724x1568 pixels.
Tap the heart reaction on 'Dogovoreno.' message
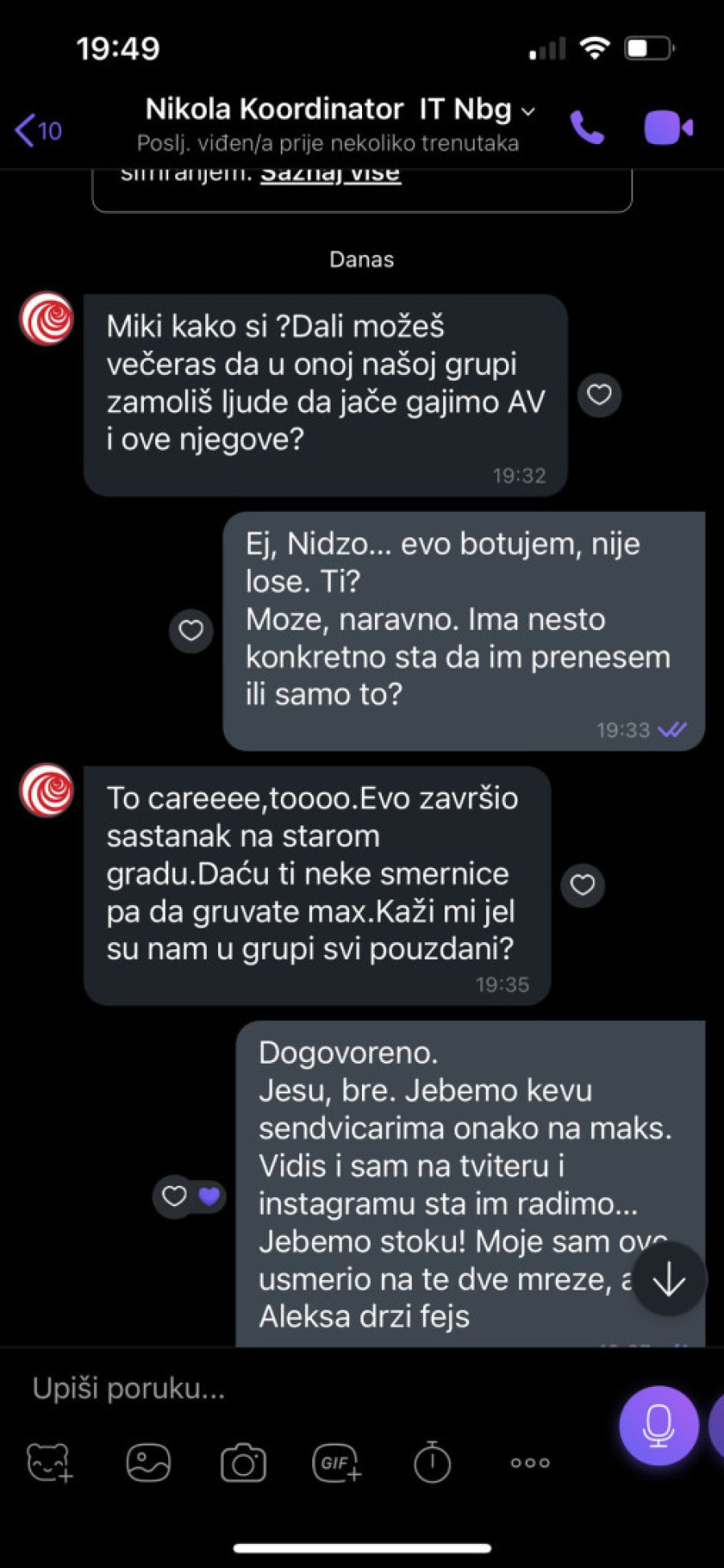(175, 1196)
